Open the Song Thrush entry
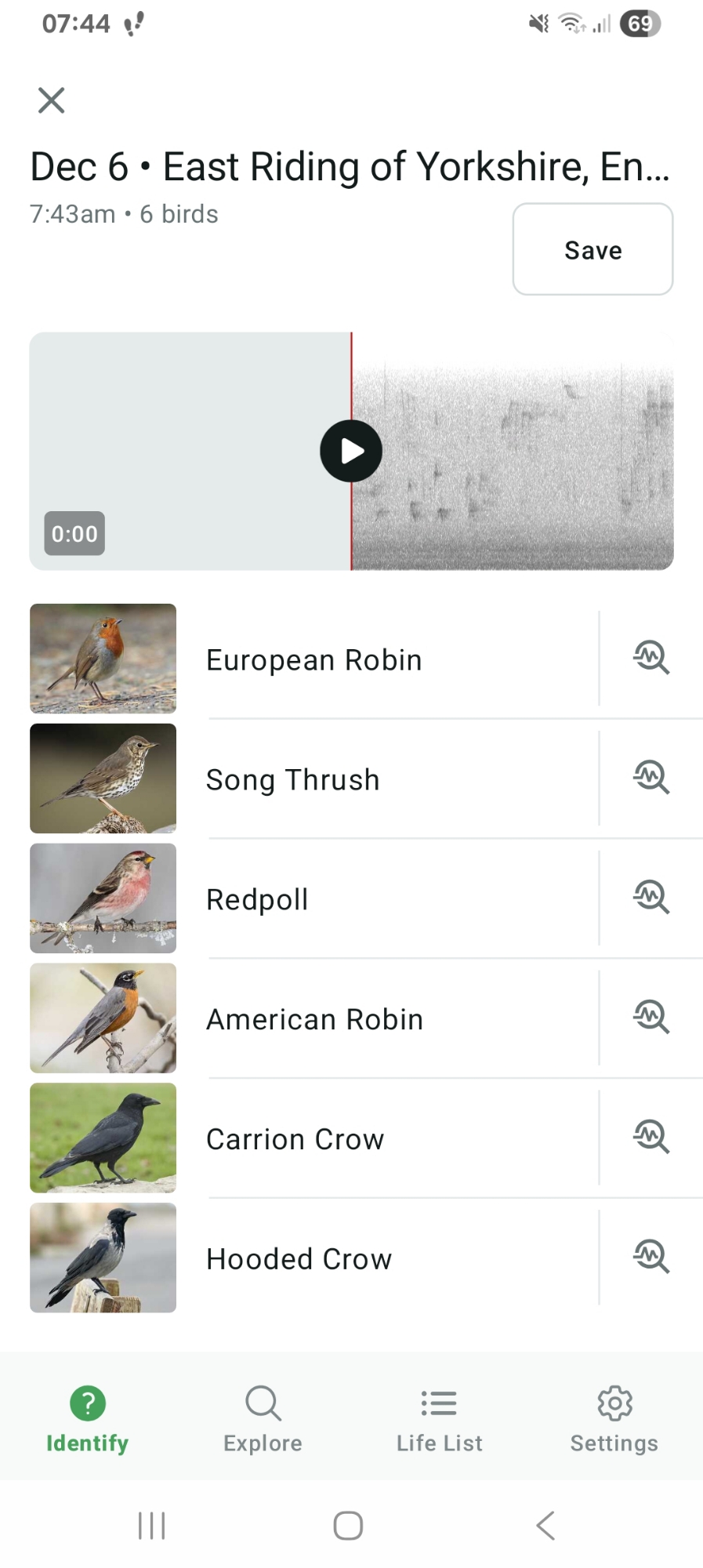The height and width of the screenshot is (1568, 703). (292, 779)
